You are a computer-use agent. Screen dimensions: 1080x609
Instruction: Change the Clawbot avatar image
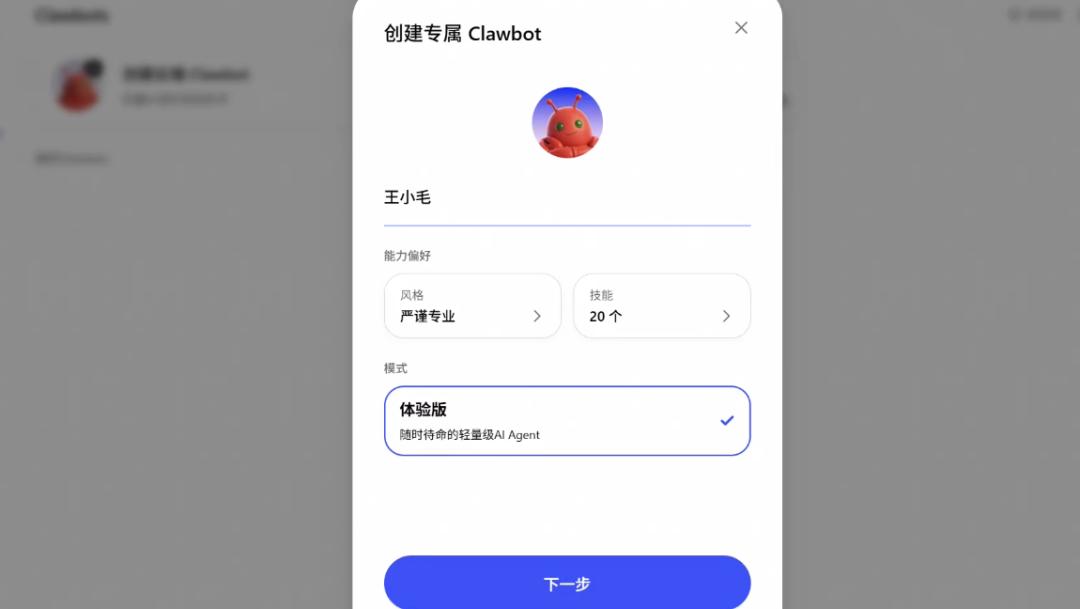tap(567, 123)
